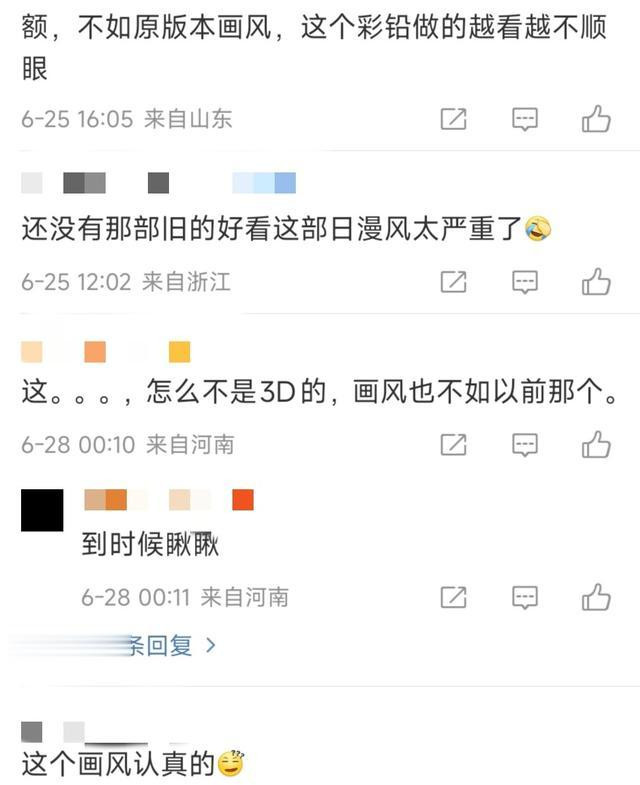Open profile picture beside 到时候瞅瞅 reply
The height and width of the screenshot is (785, 640).
pyautogui.click(x=42, y=510)
